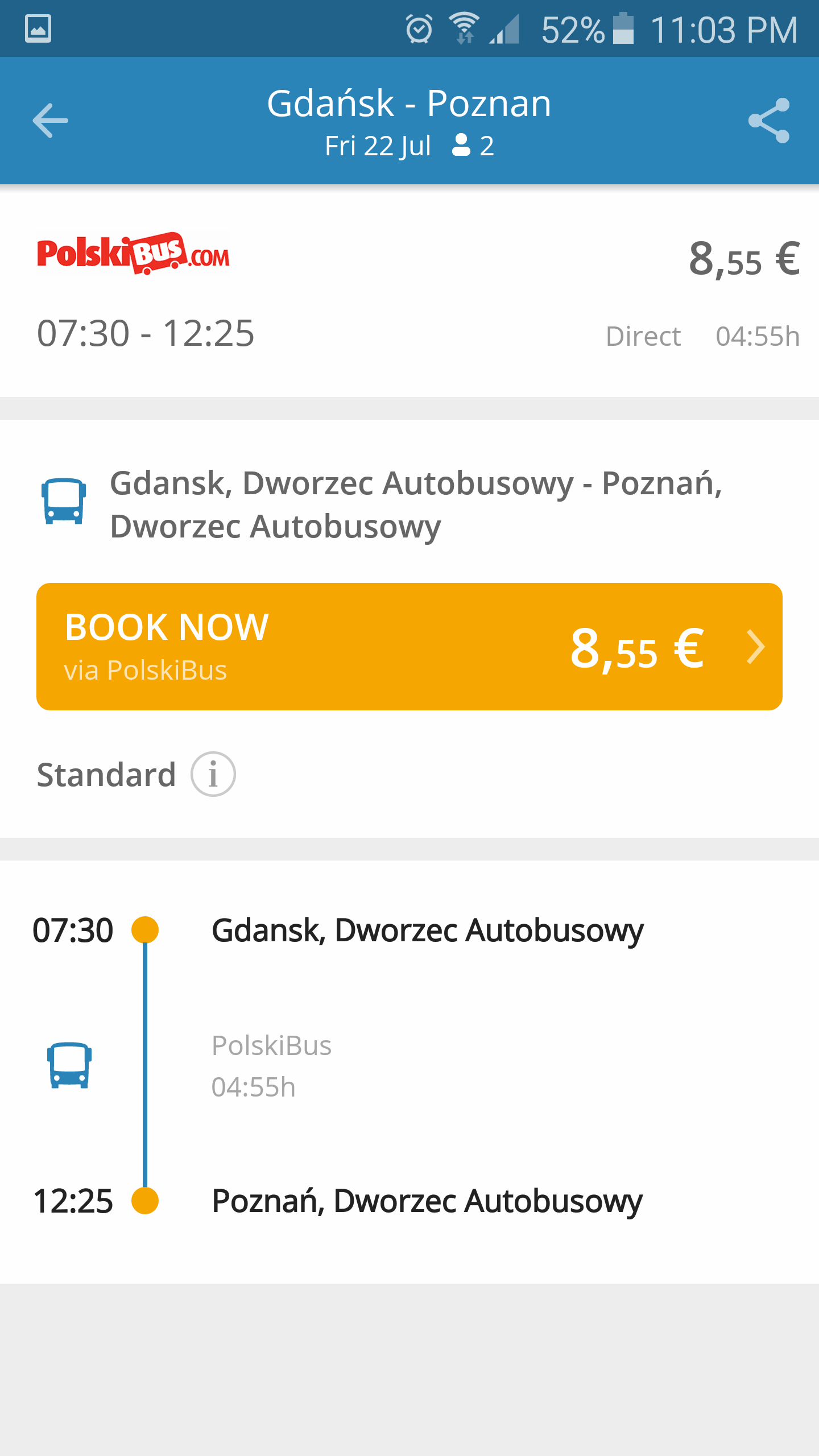
Task: Open the Standard fare info icon
Action: click(213, 774)
